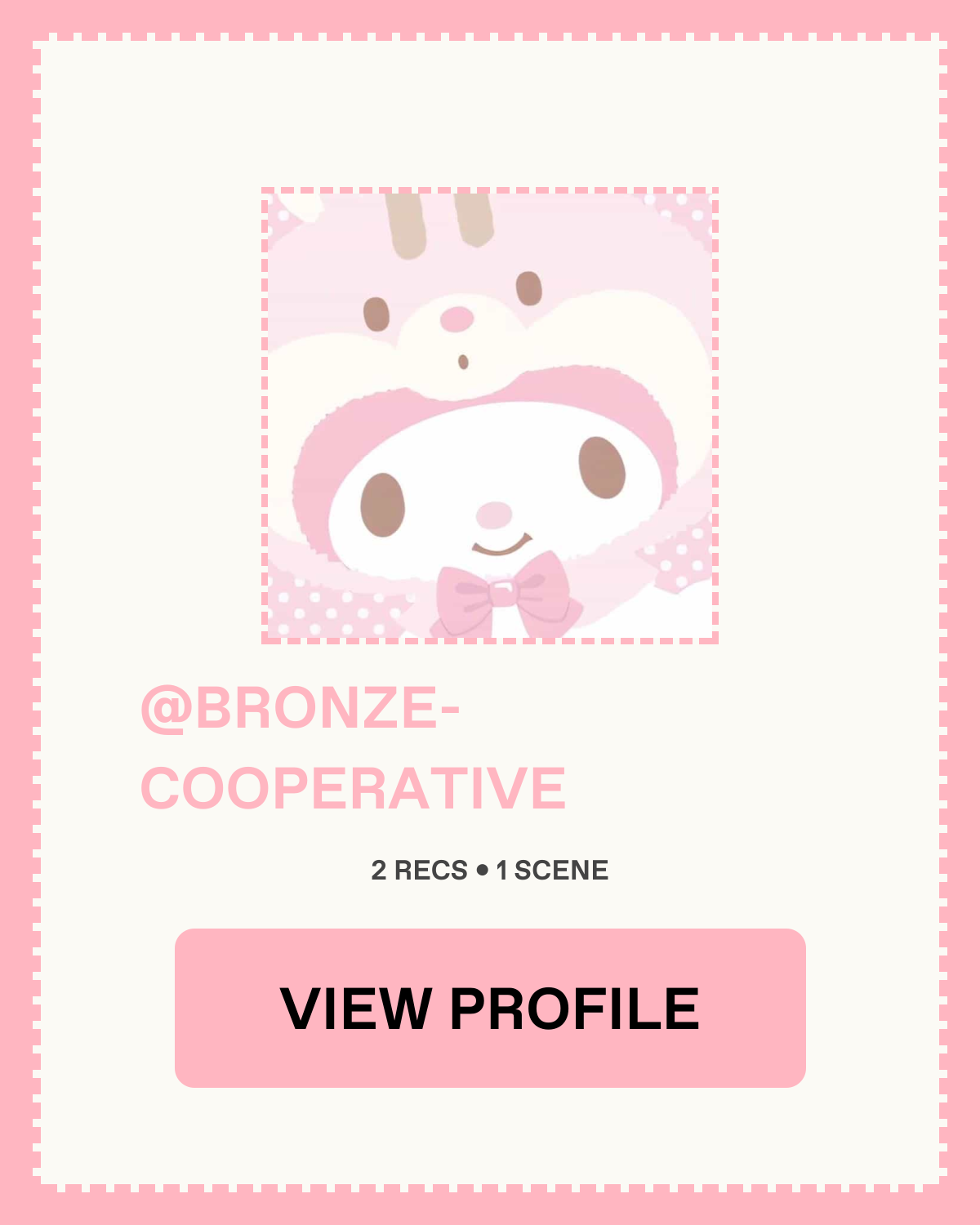Tap the View Profile button
The image size is (980, 1225).
(490, 1008)
